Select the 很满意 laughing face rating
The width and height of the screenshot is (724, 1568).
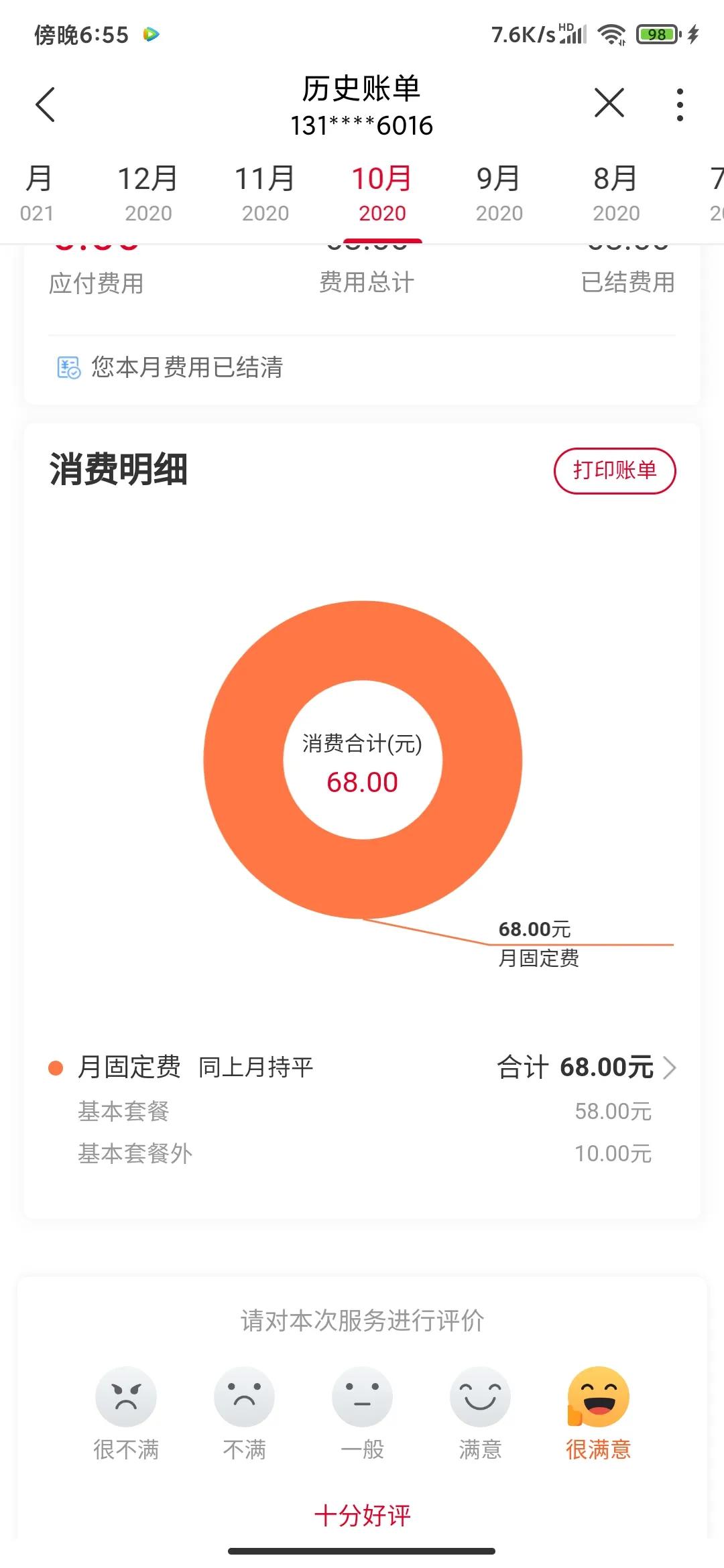click(597, 1397)
